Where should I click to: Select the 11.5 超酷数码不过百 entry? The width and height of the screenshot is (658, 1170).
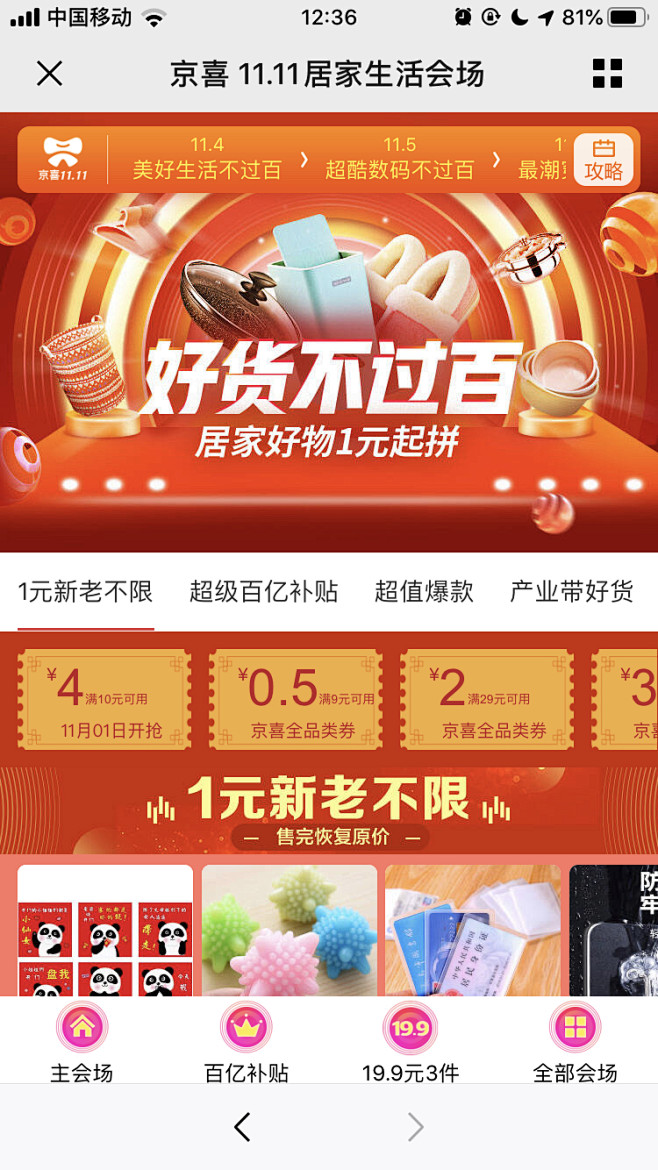click(x=399, y=159)
